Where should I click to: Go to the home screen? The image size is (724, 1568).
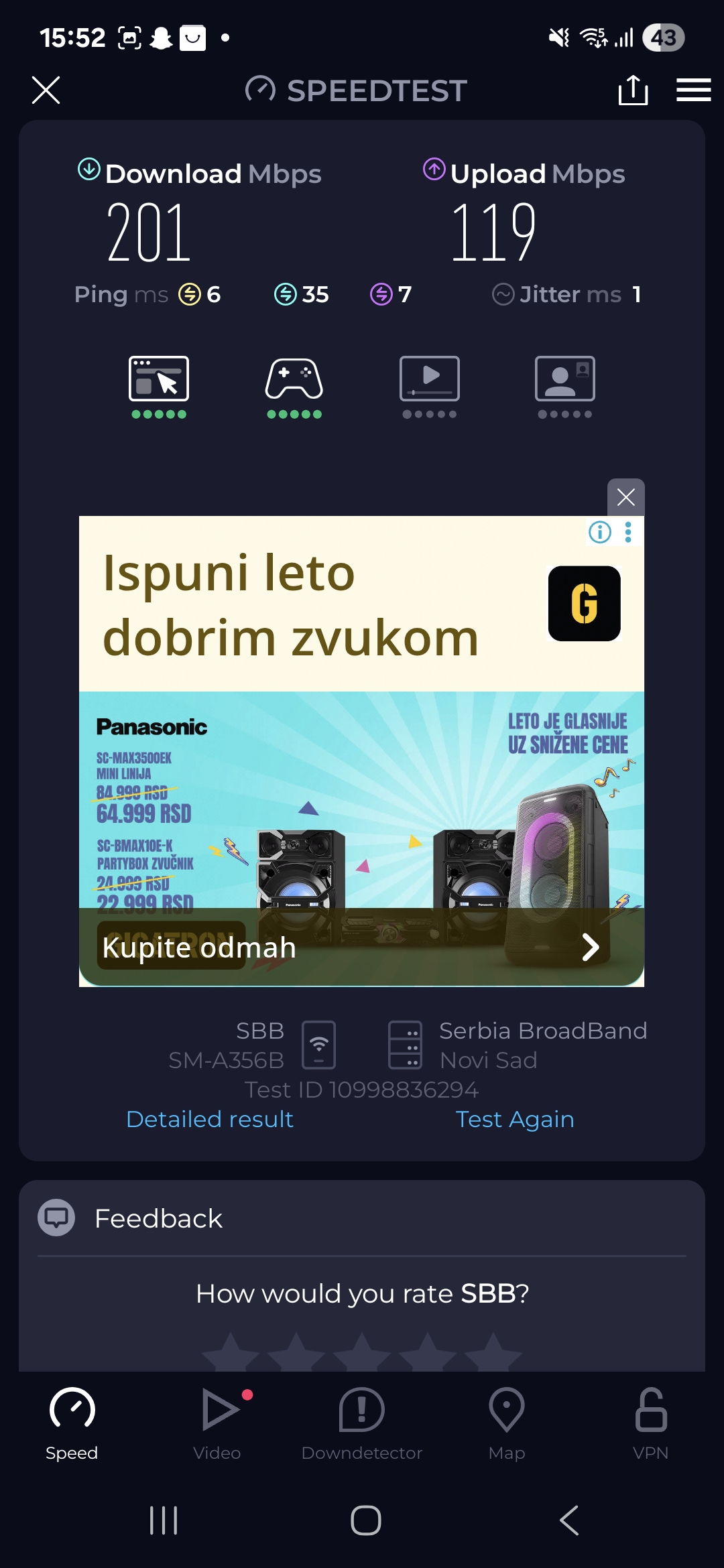(366, 1520)
